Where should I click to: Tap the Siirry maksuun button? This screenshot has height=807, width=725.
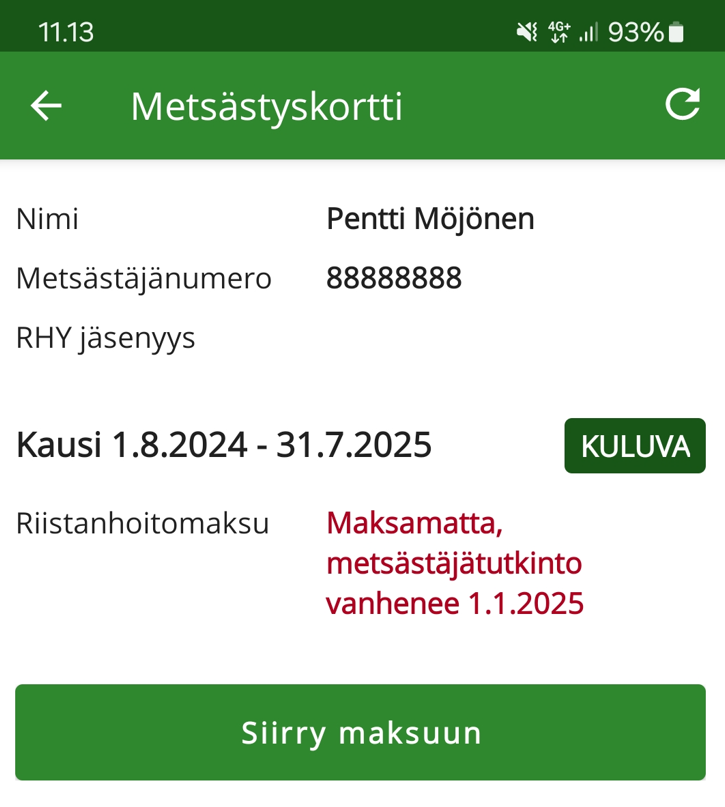(x=360, y=732)
